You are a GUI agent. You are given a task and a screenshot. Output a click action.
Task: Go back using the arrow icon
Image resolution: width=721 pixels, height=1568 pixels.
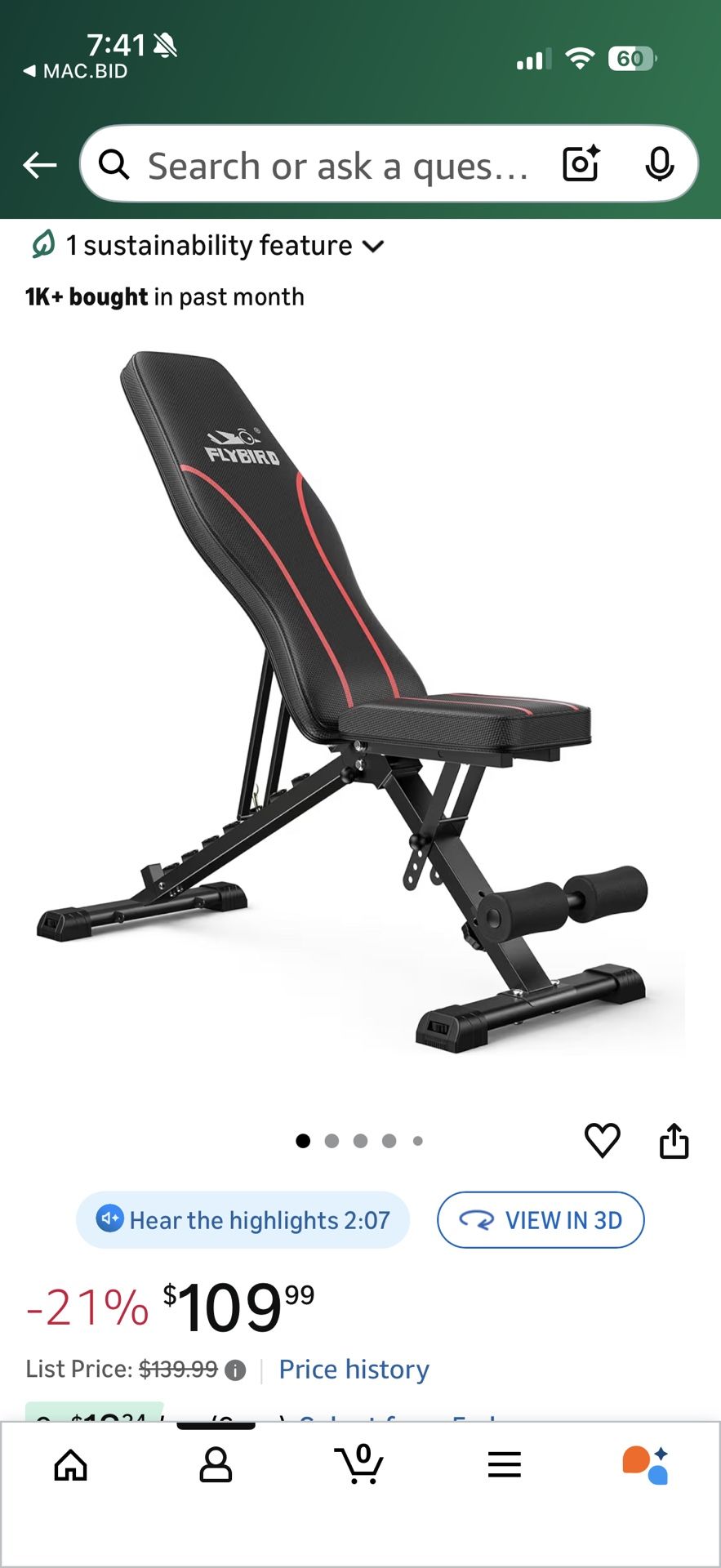[x=38, y=164]
